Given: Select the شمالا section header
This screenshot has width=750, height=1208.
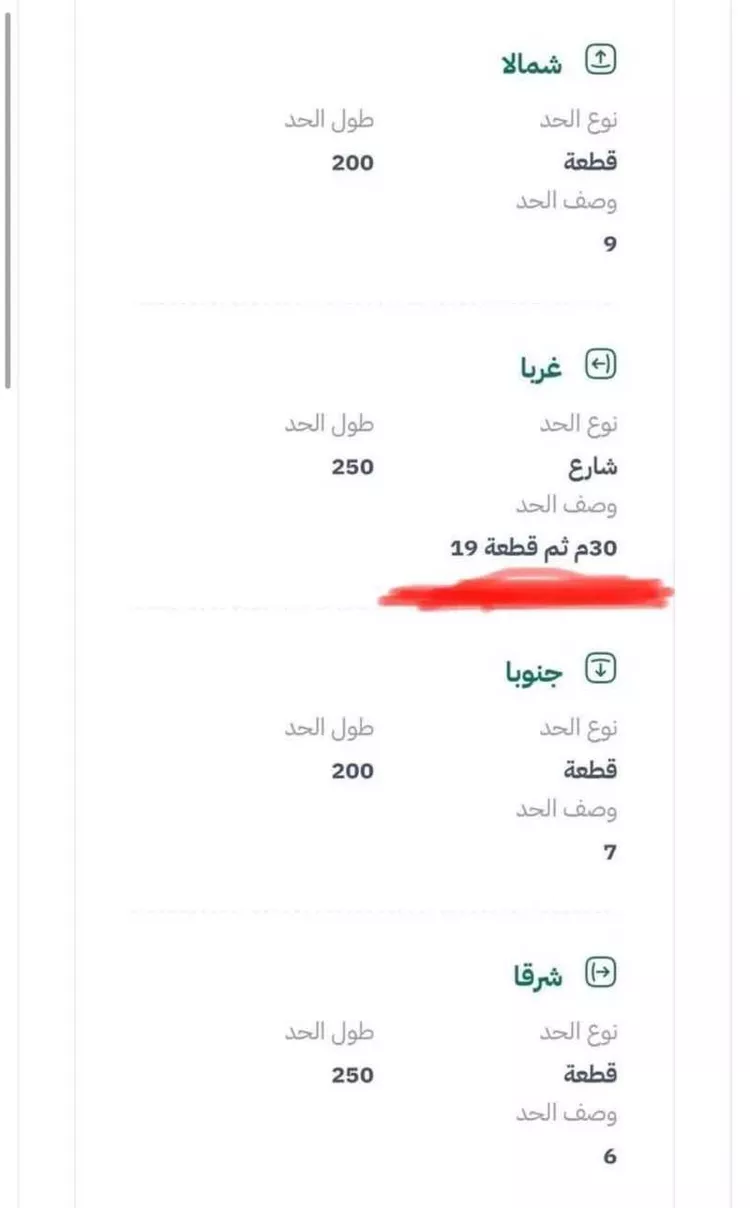Looking at the screenshot, I should (x=532, y=60).
